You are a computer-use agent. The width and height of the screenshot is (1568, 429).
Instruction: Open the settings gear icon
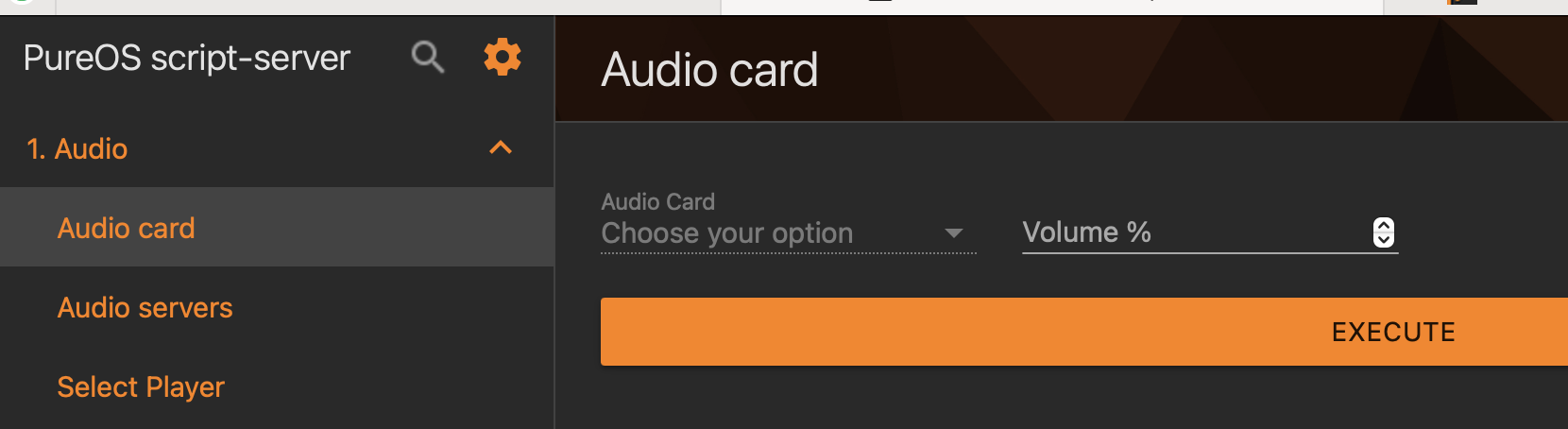click(x=503, y=58)
